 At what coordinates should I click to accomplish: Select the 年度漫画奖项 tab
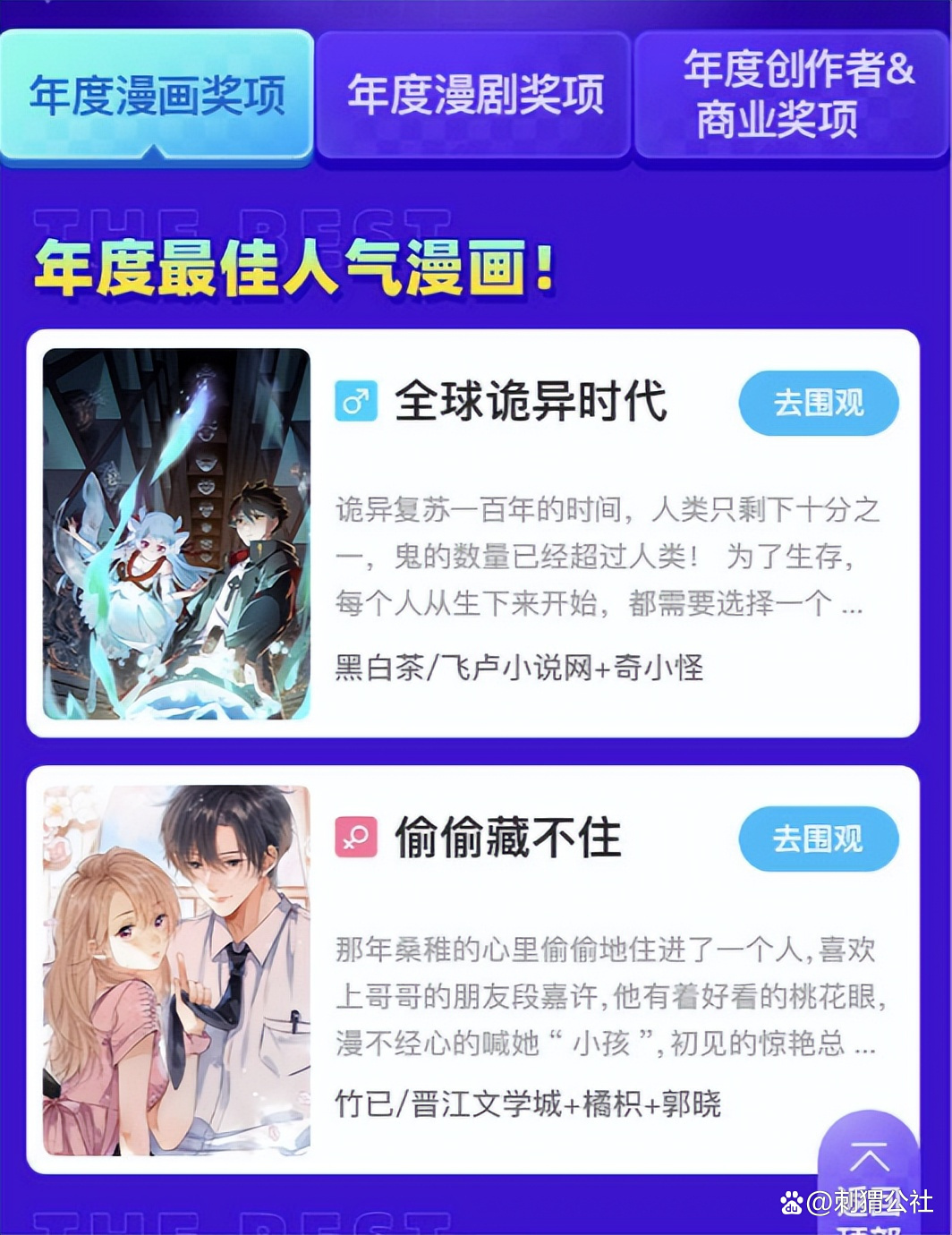[x=157, y=95]
